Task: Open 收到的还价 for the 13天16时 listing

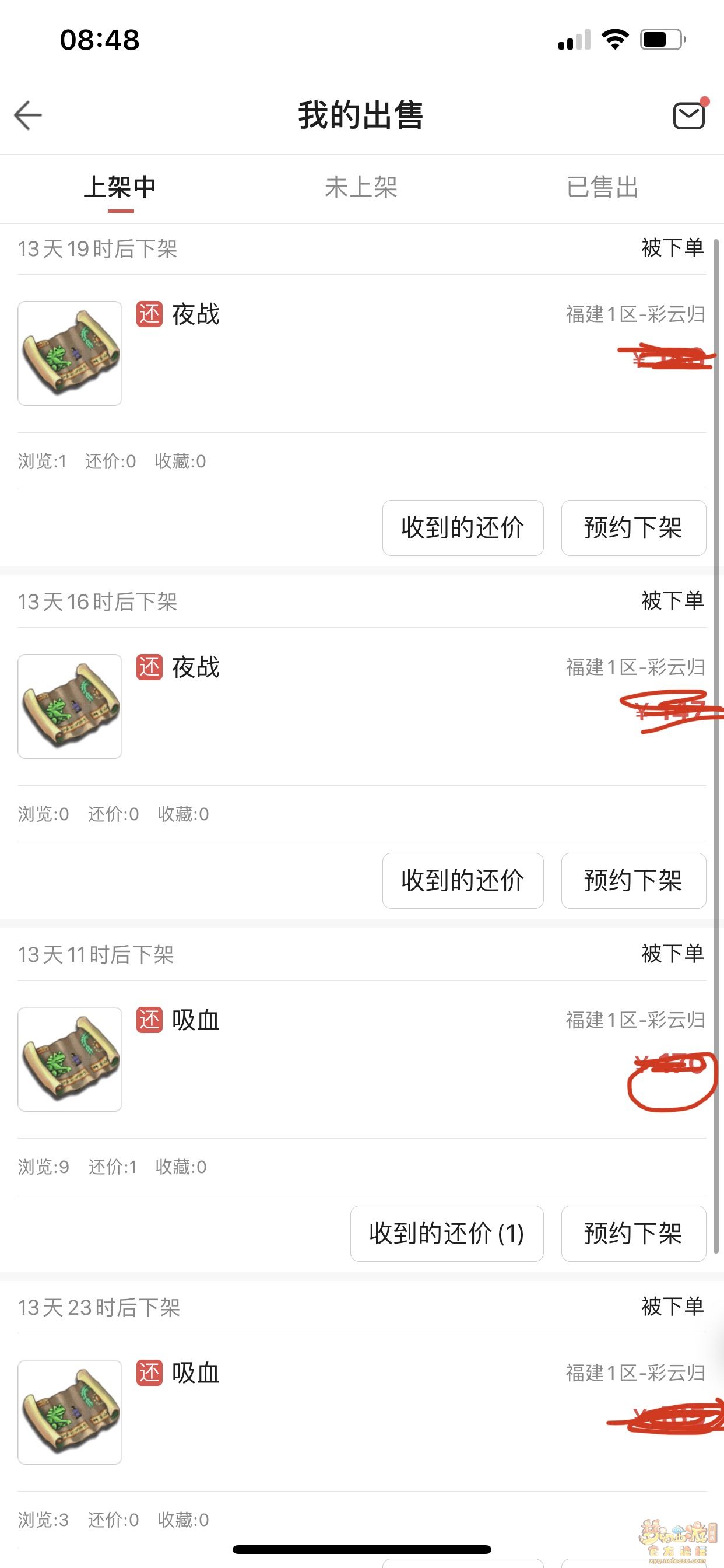Action: (x=462, y=881)
